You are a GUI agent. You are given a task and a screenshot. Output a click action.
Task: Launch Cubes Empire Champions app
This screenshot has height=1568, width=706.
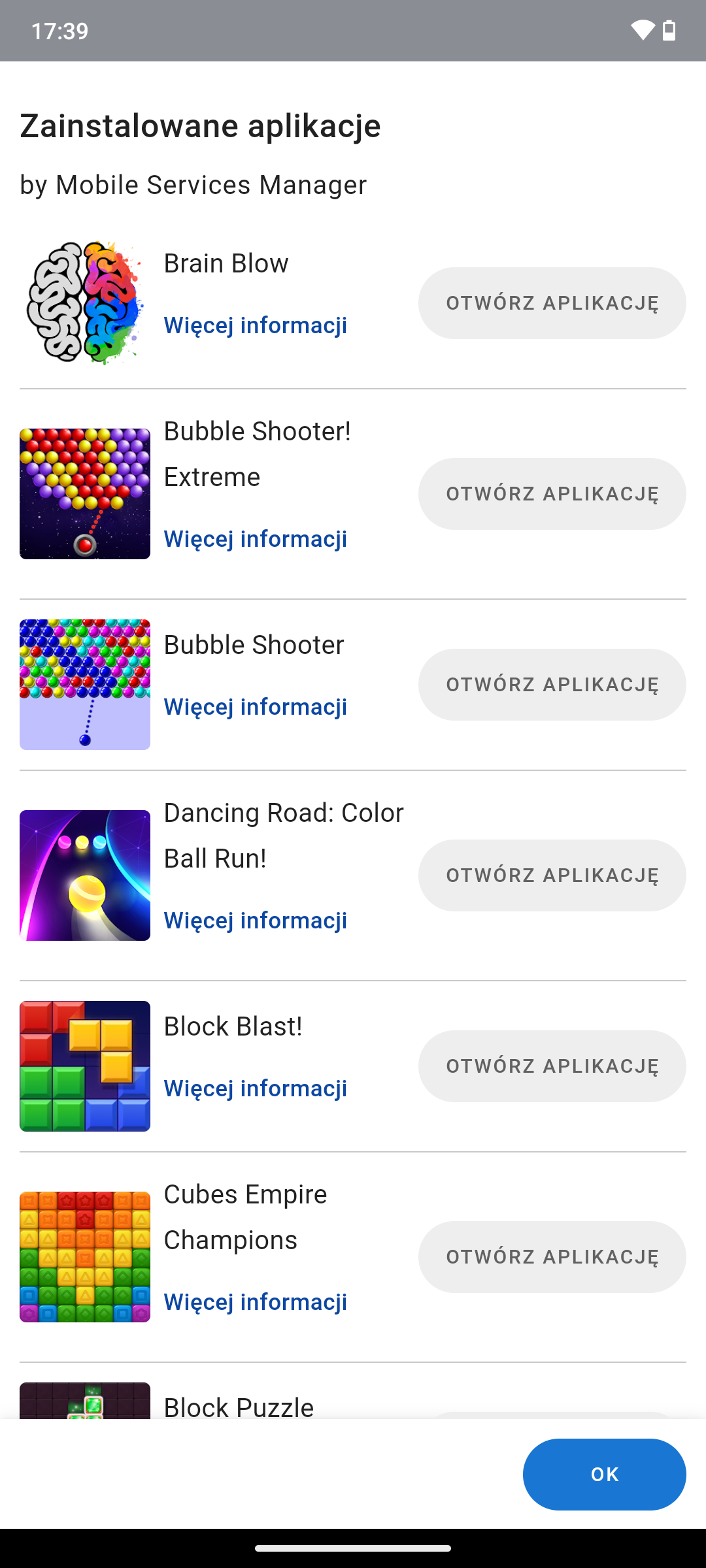click(552, 1257)
